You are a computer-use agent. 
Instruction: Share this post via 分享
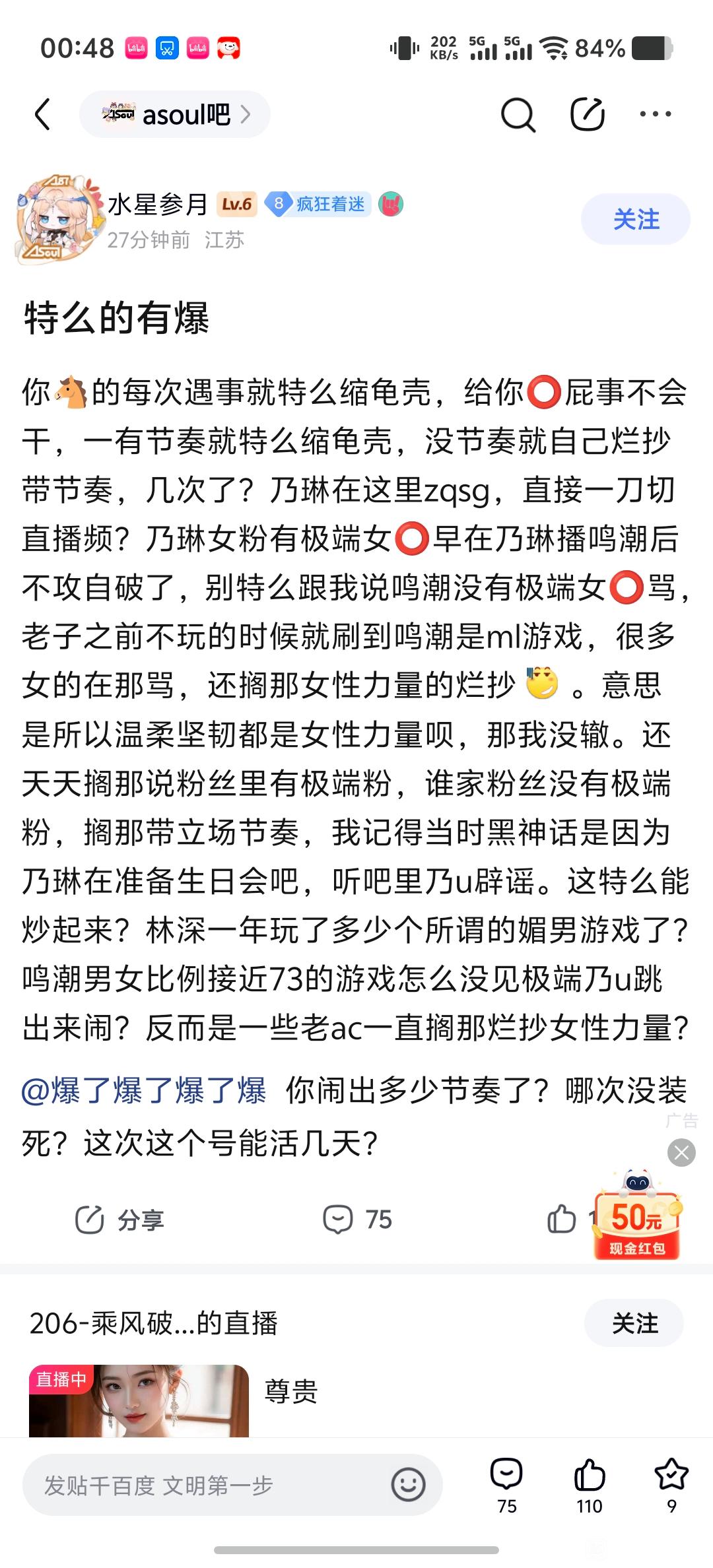click(x=119, y=1220)
